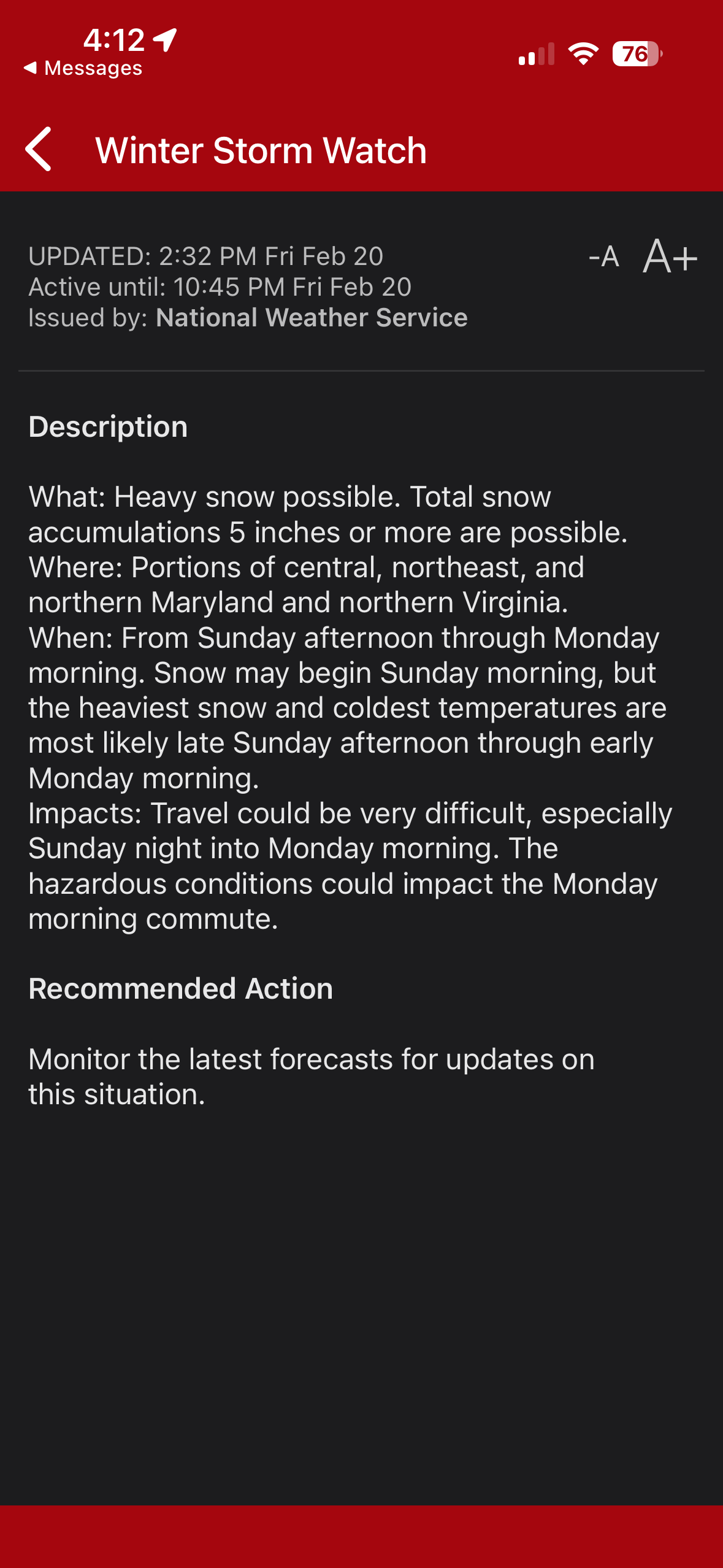This screenshot has height=1568, width=723.
Task: Decrease text size with -A
Action: click(603, 257)
